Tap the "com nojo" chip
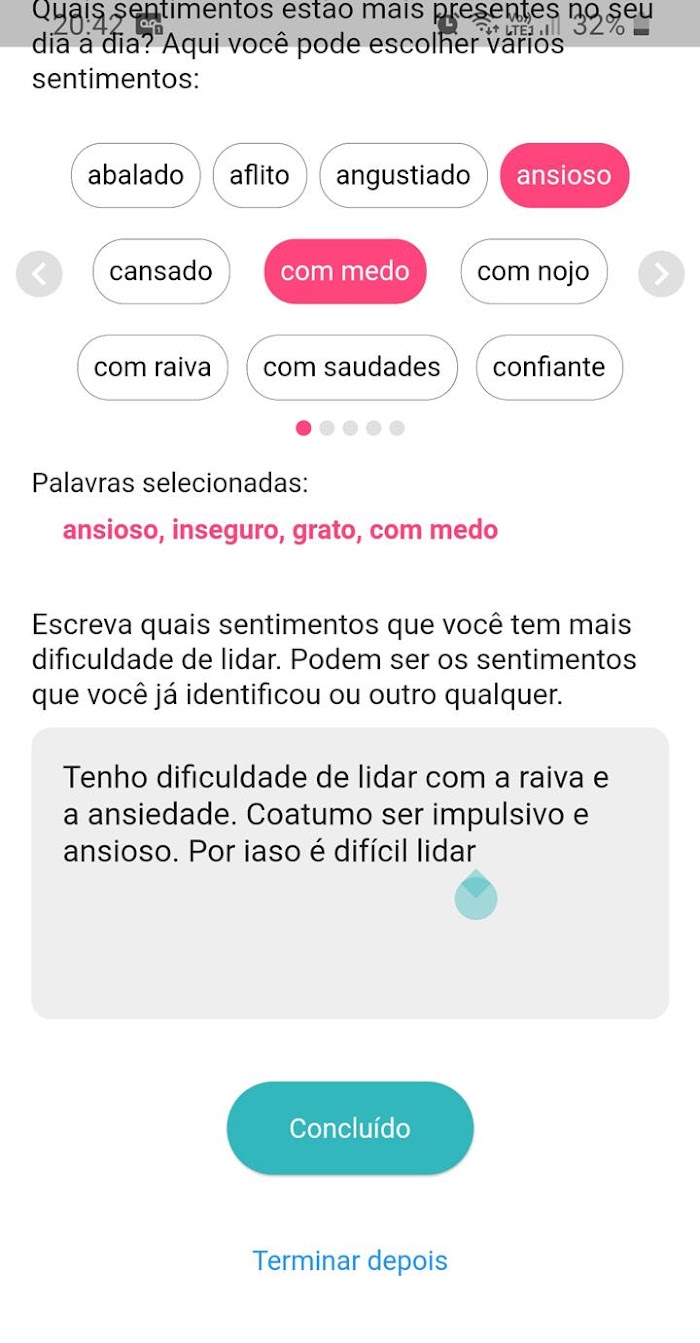Viewport: 700px width, 1343px height. pos(534,271)
